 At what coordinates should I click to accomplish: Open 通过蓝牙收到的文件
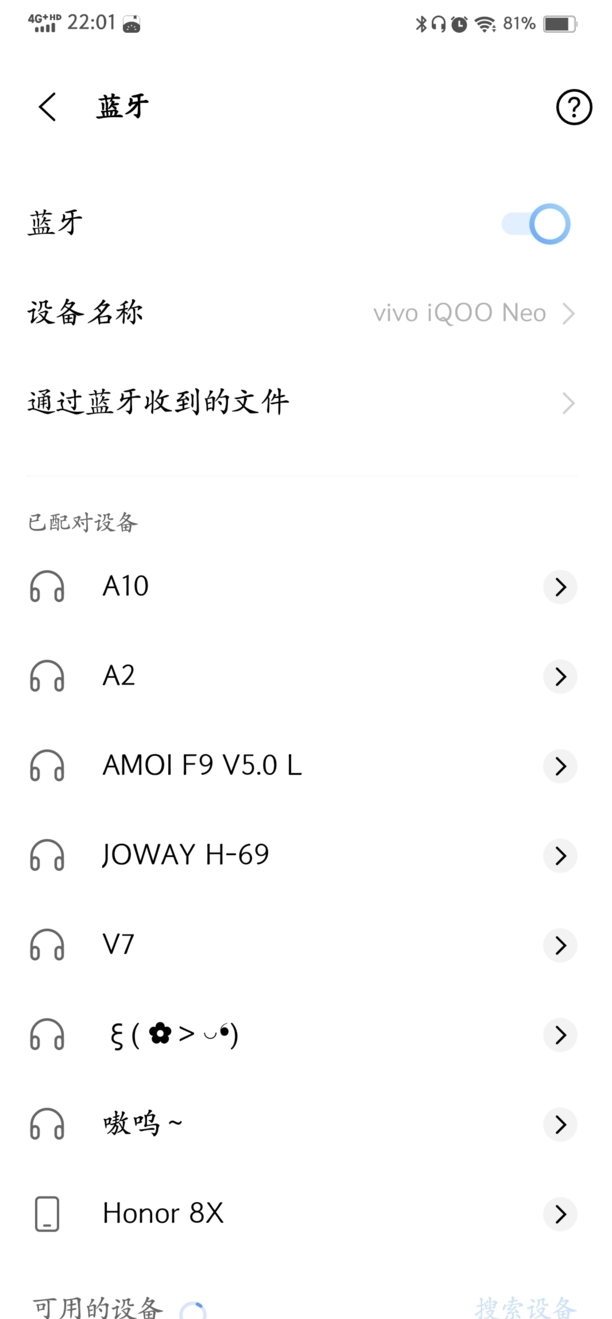point(306,403)
